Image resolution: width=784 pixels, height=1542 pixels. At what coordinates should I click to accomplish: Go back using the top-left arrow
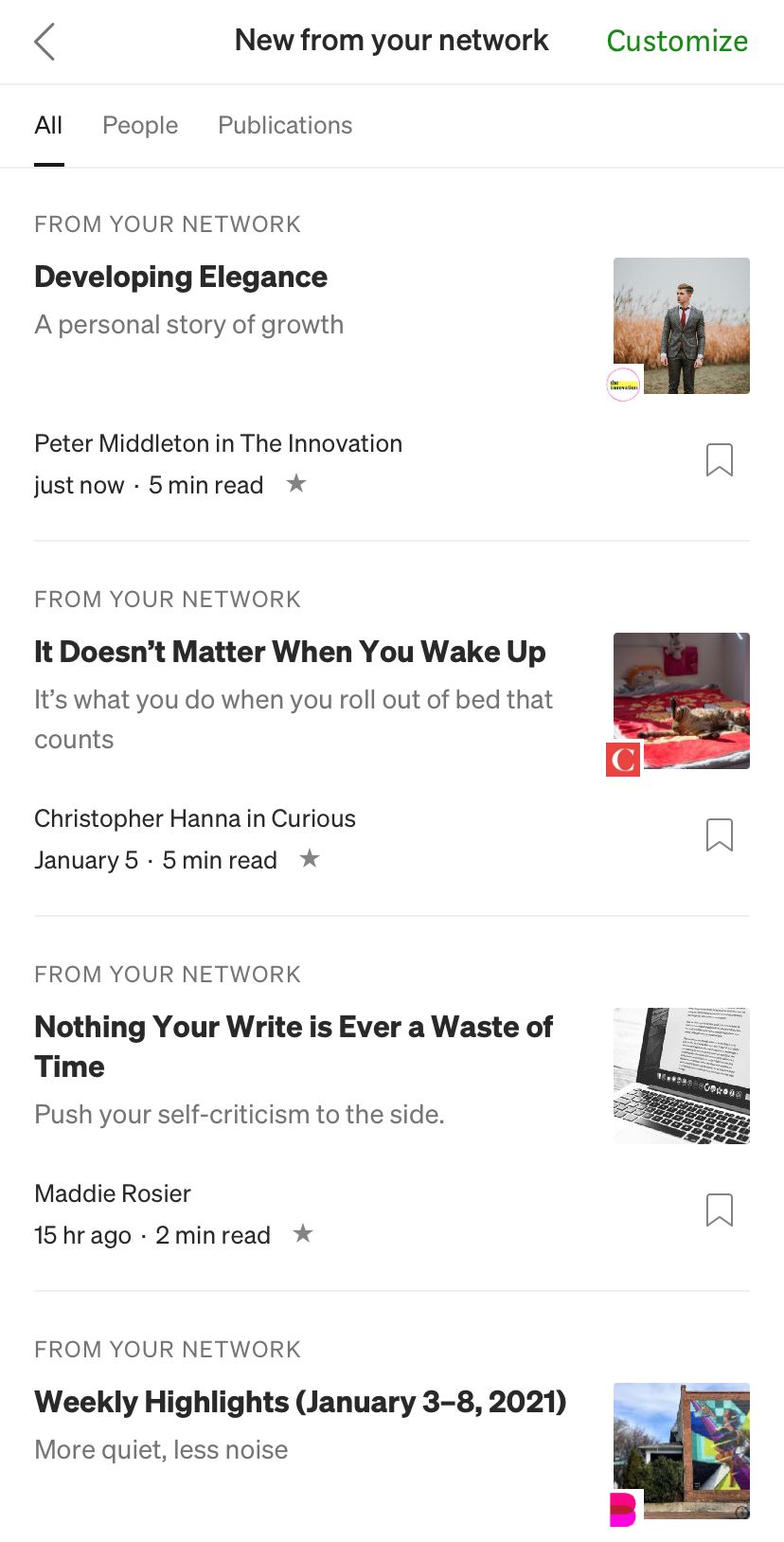[x=45, y=42]
